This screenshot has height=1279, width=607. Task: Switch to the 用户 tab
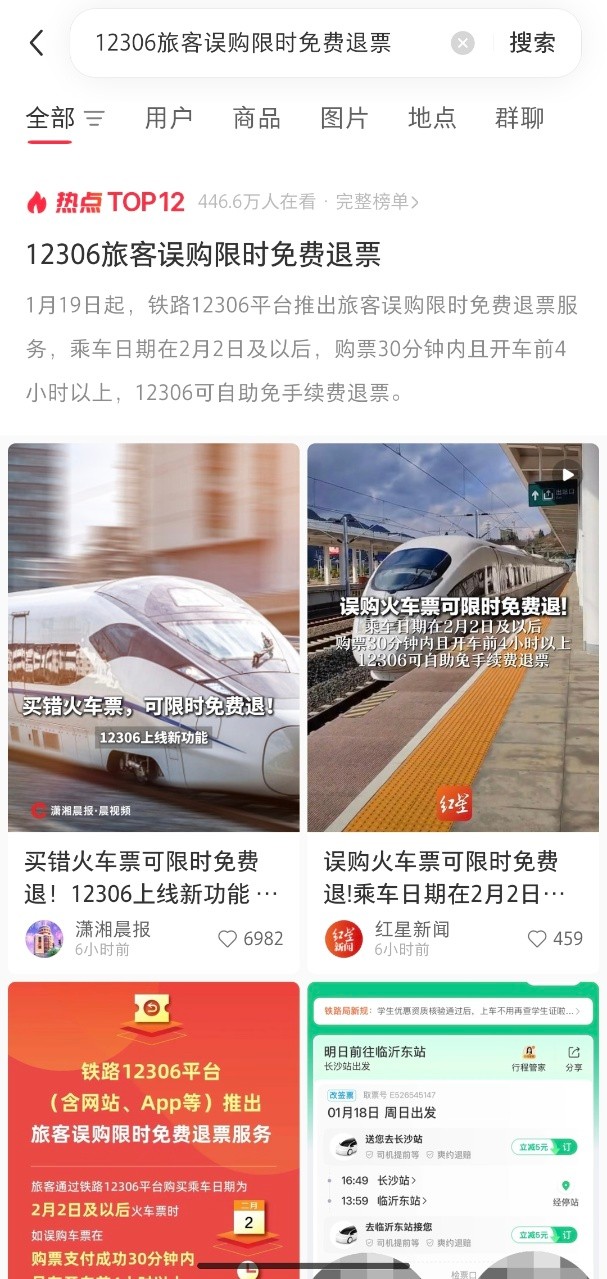[x=168, y=118]
